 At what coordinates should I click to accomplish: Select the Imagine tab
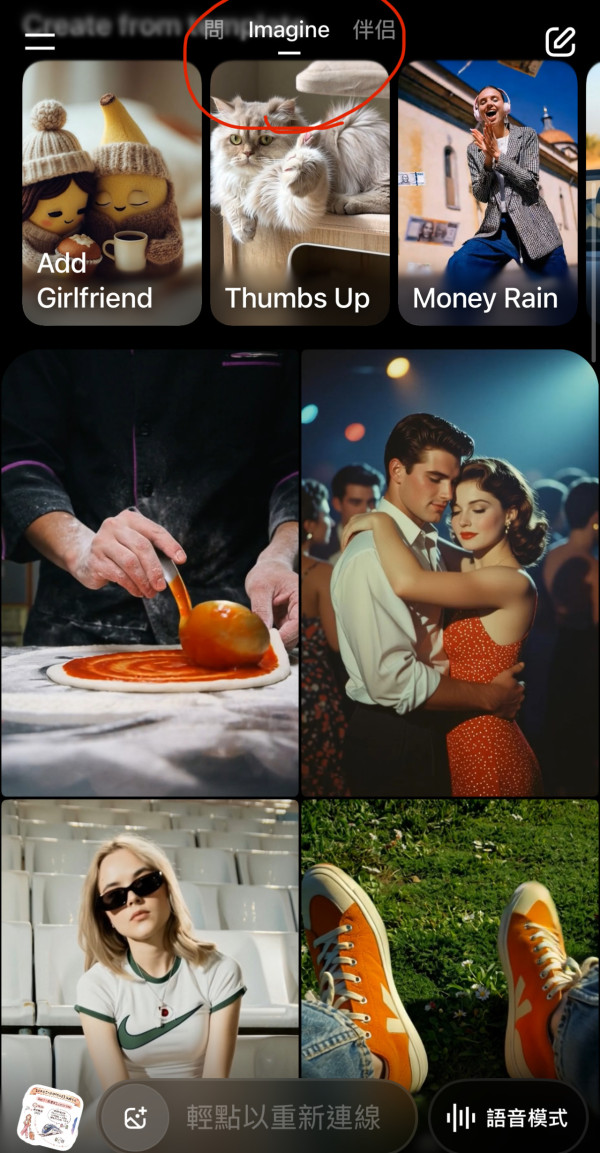pos(288,31)
